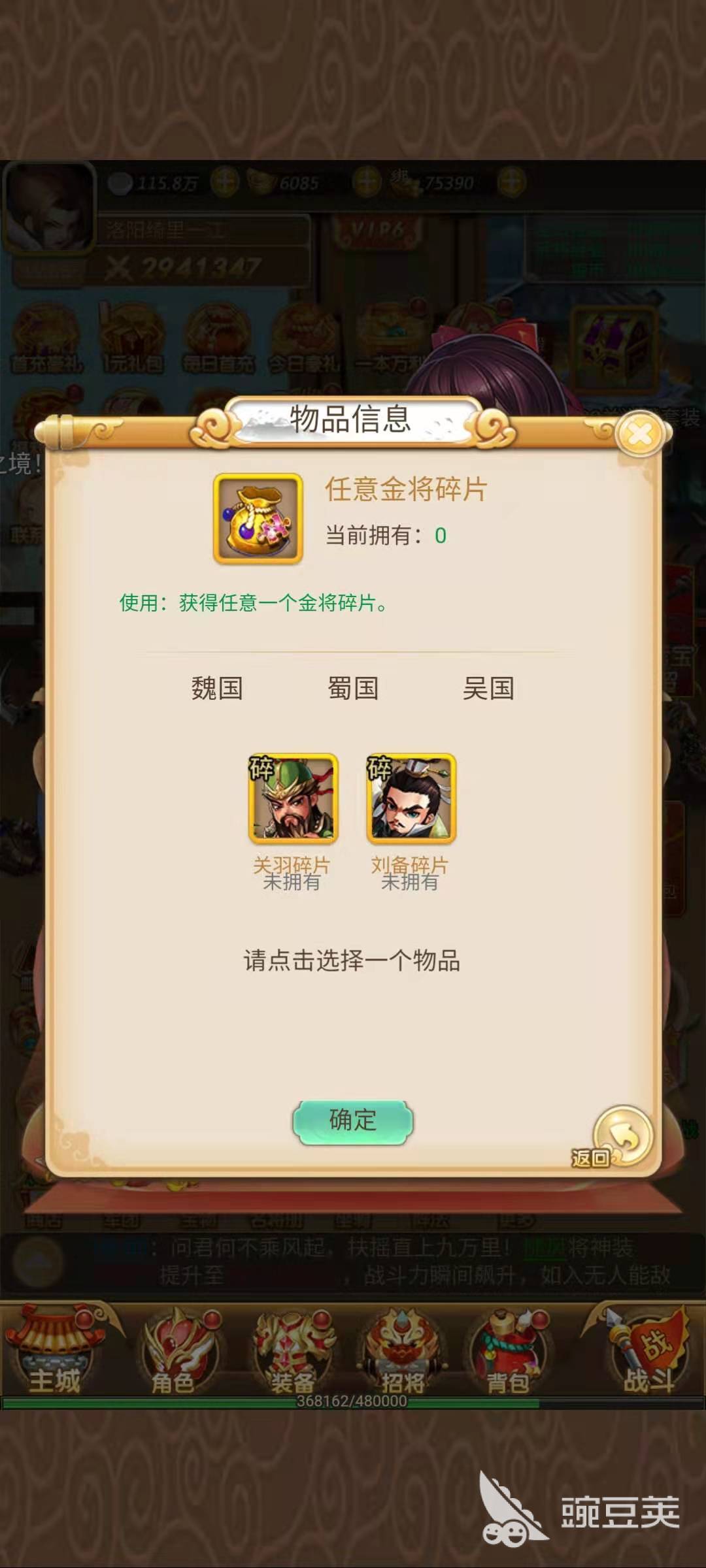Switch to the 魏国 tab
This screenshot has height=1568, width=706.
[217, 689]
